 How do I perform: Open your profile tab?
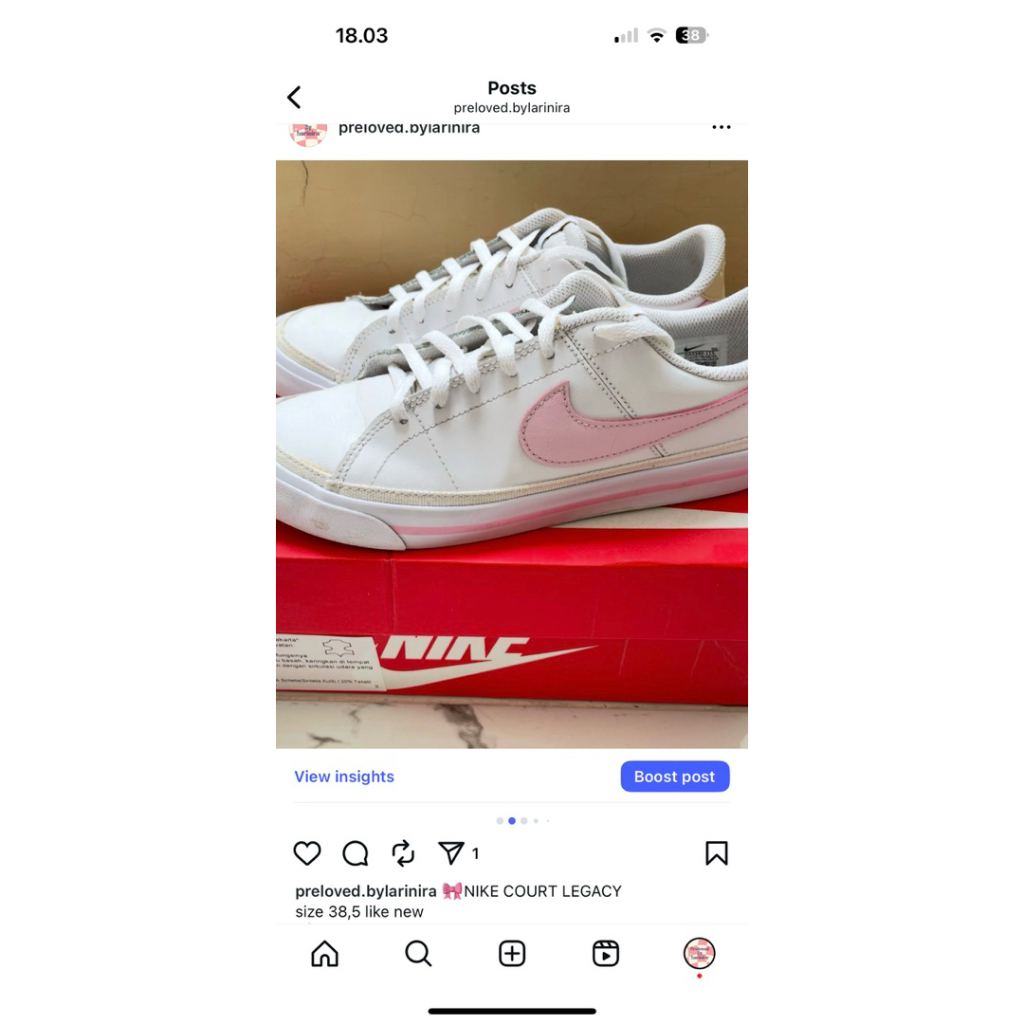(699, 954)
